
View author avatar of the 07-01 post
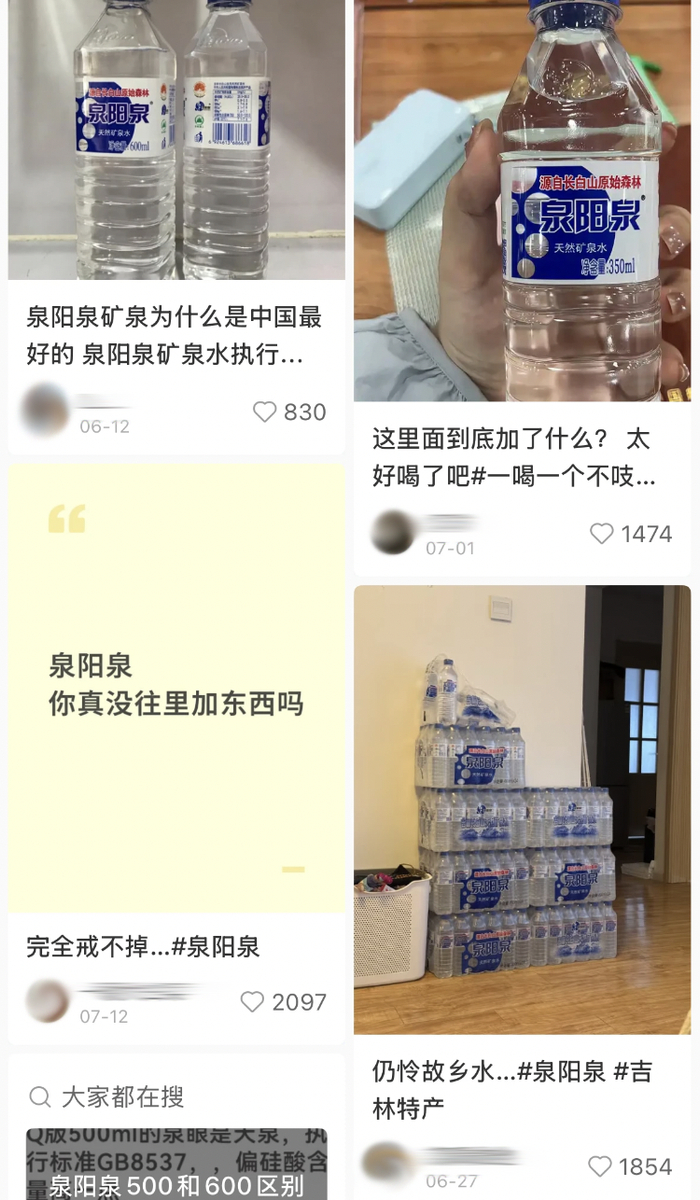393,532
